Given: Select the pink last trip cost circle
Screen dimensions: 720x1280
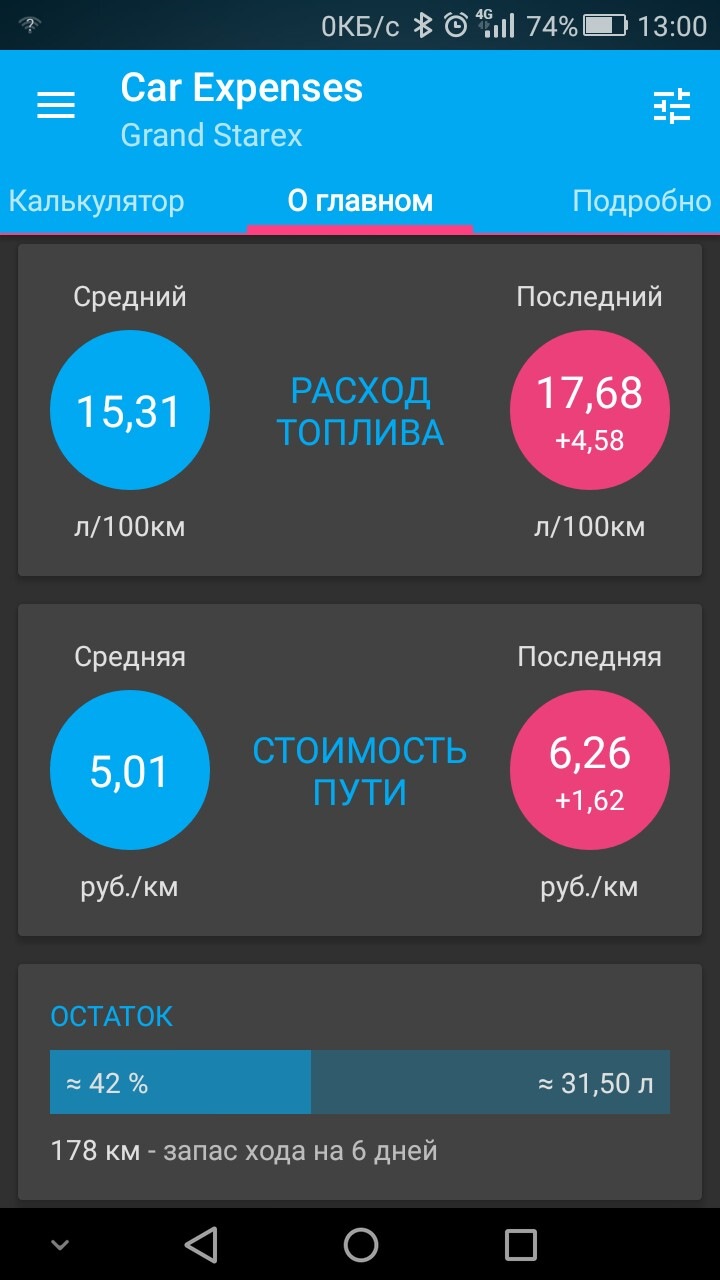Looking at the screenshot, I should (x=590, y=769).
